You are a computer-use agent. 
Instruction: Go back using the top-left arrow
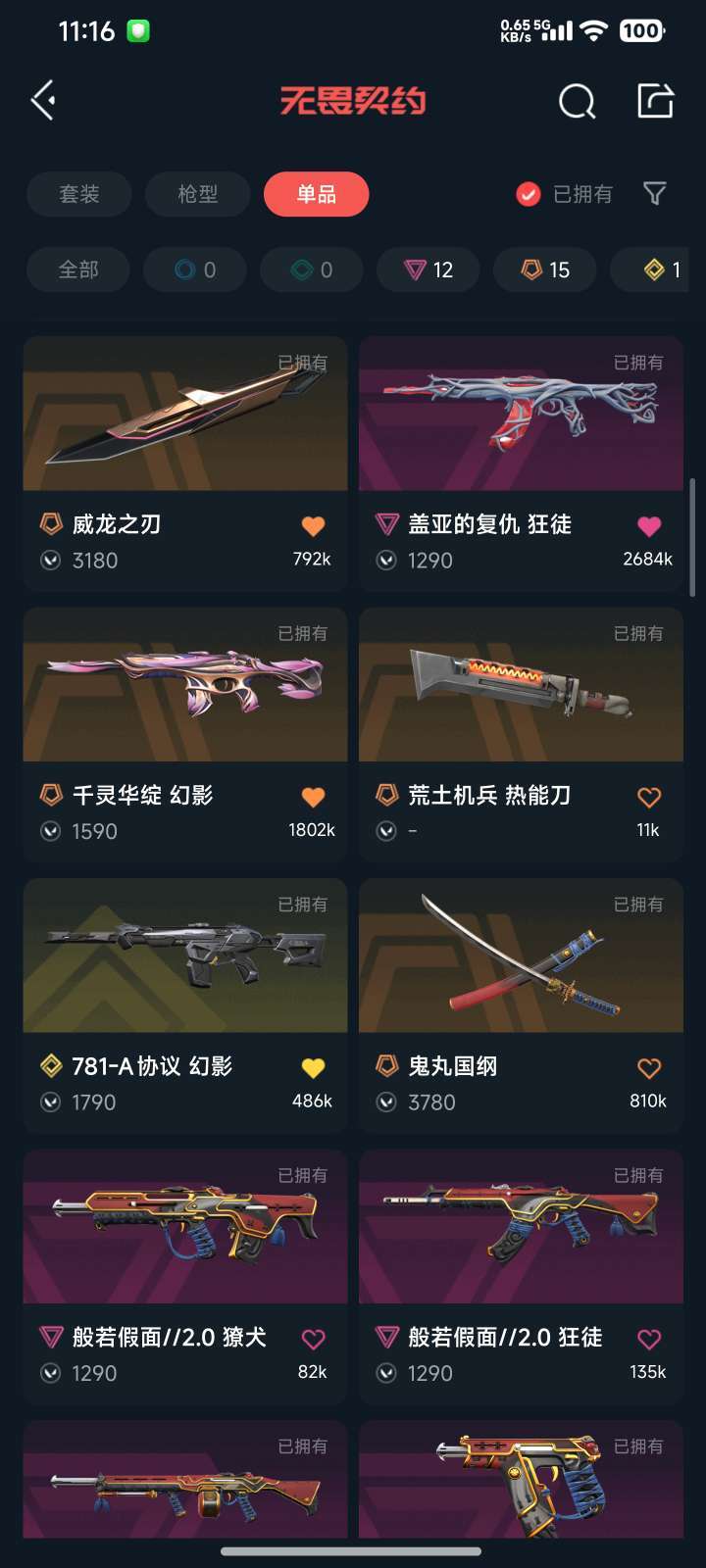pos(43,100)
